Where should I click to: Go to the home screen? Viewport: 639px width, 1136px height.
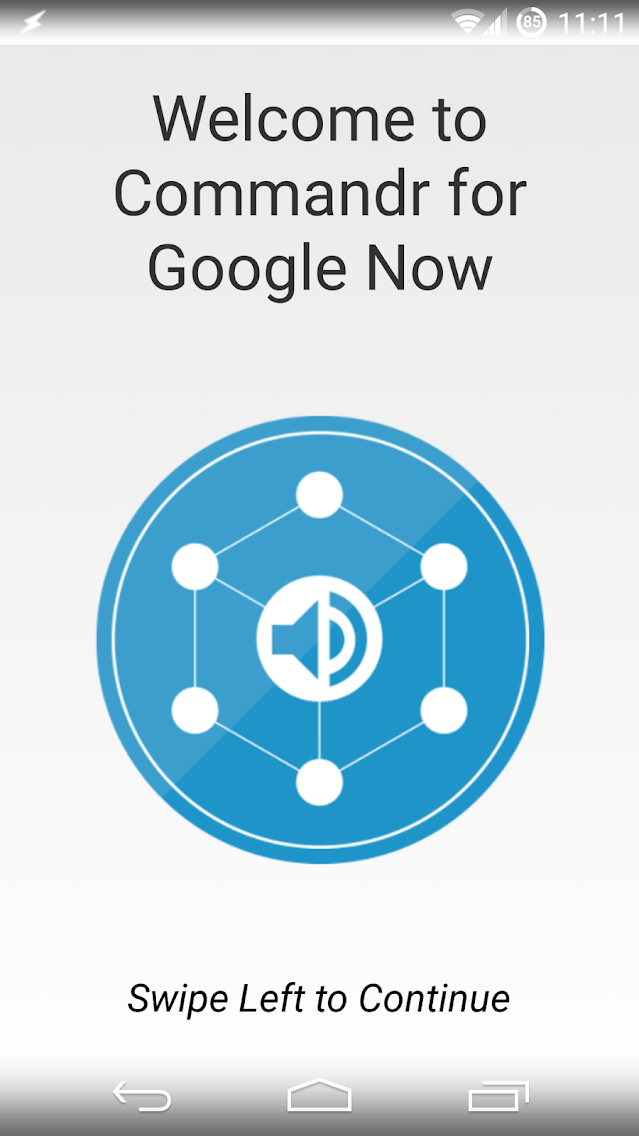point(319,1096)
